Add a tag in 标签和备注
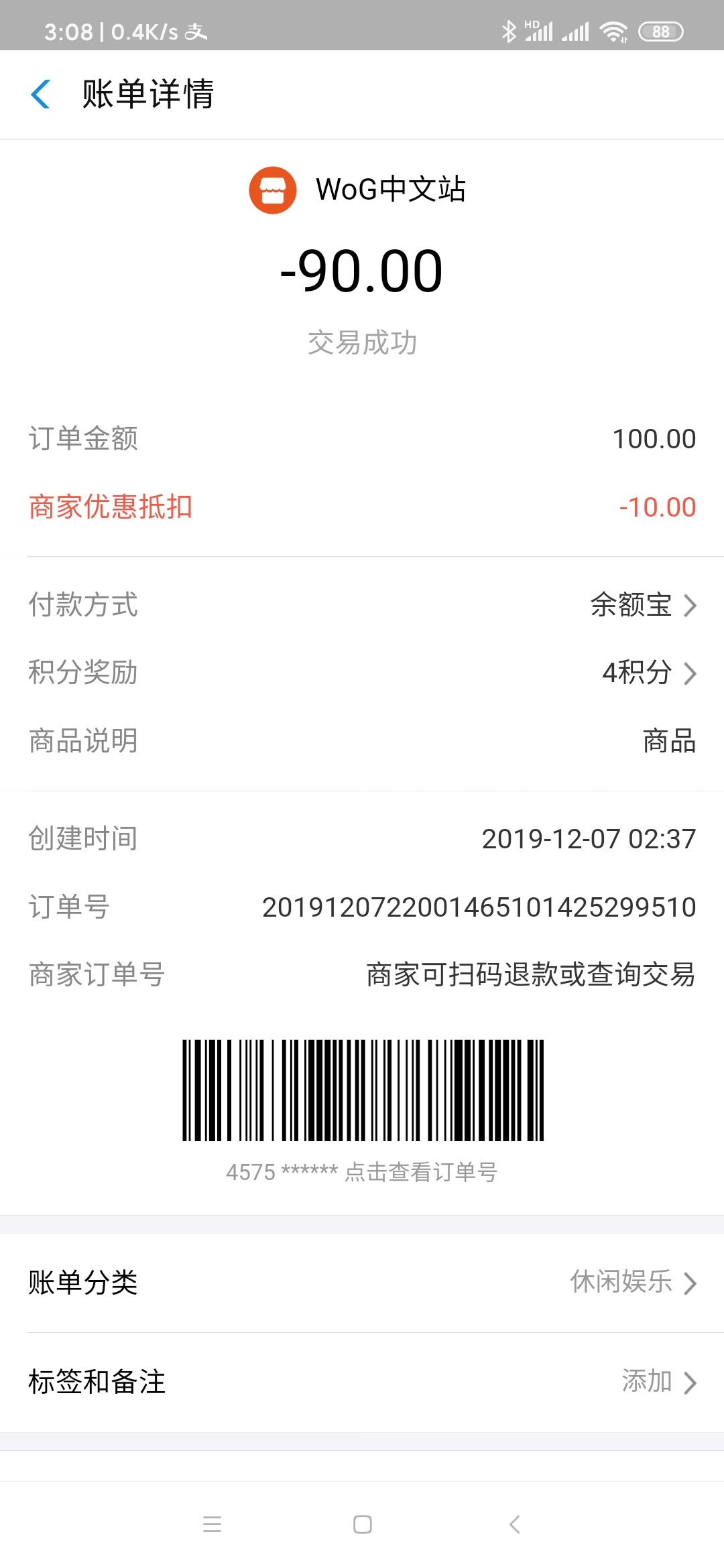The width and height of the screenshot is (724, 1568). click(x=658, y=1382)
